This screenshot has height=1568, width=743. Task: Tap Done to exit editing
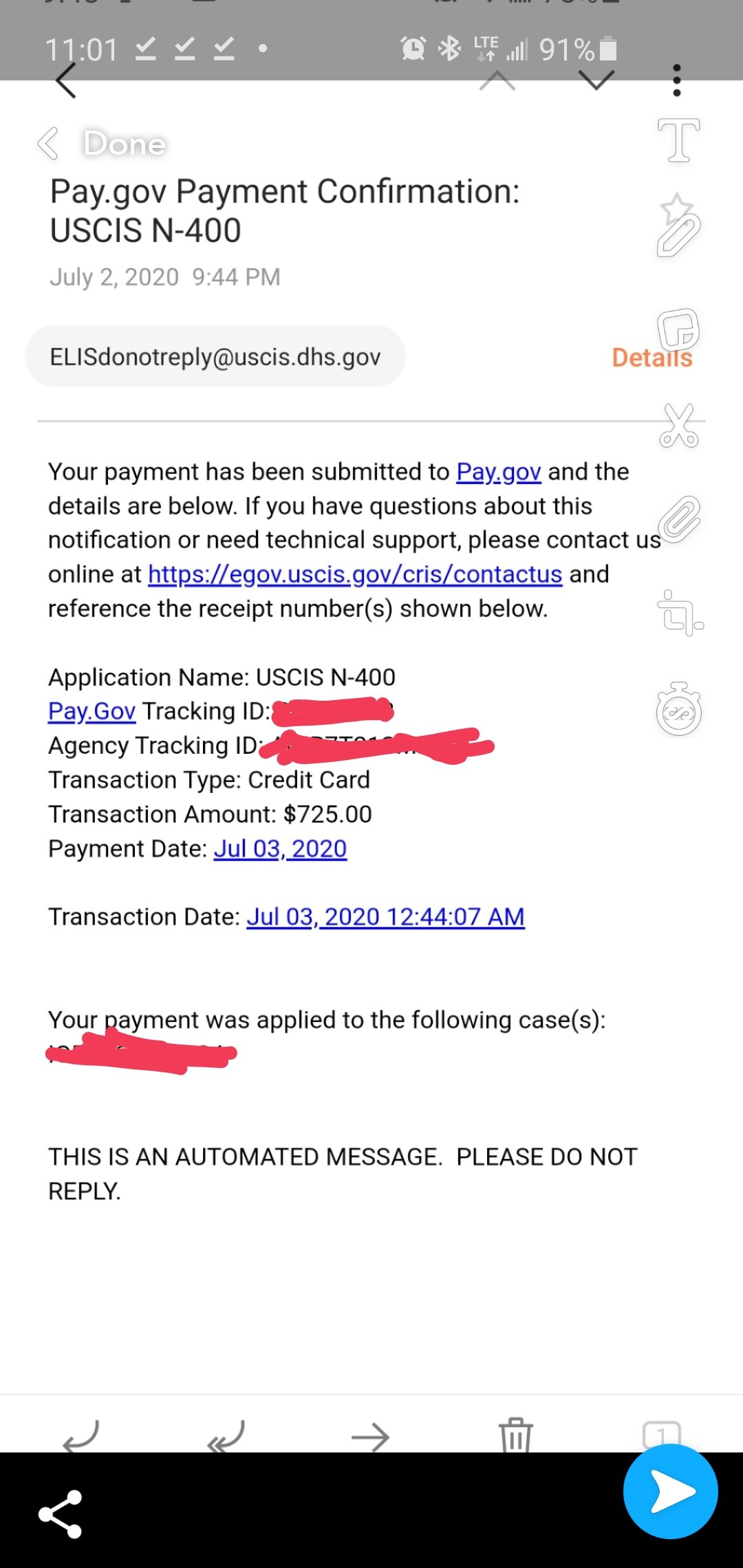coord(125,144)
